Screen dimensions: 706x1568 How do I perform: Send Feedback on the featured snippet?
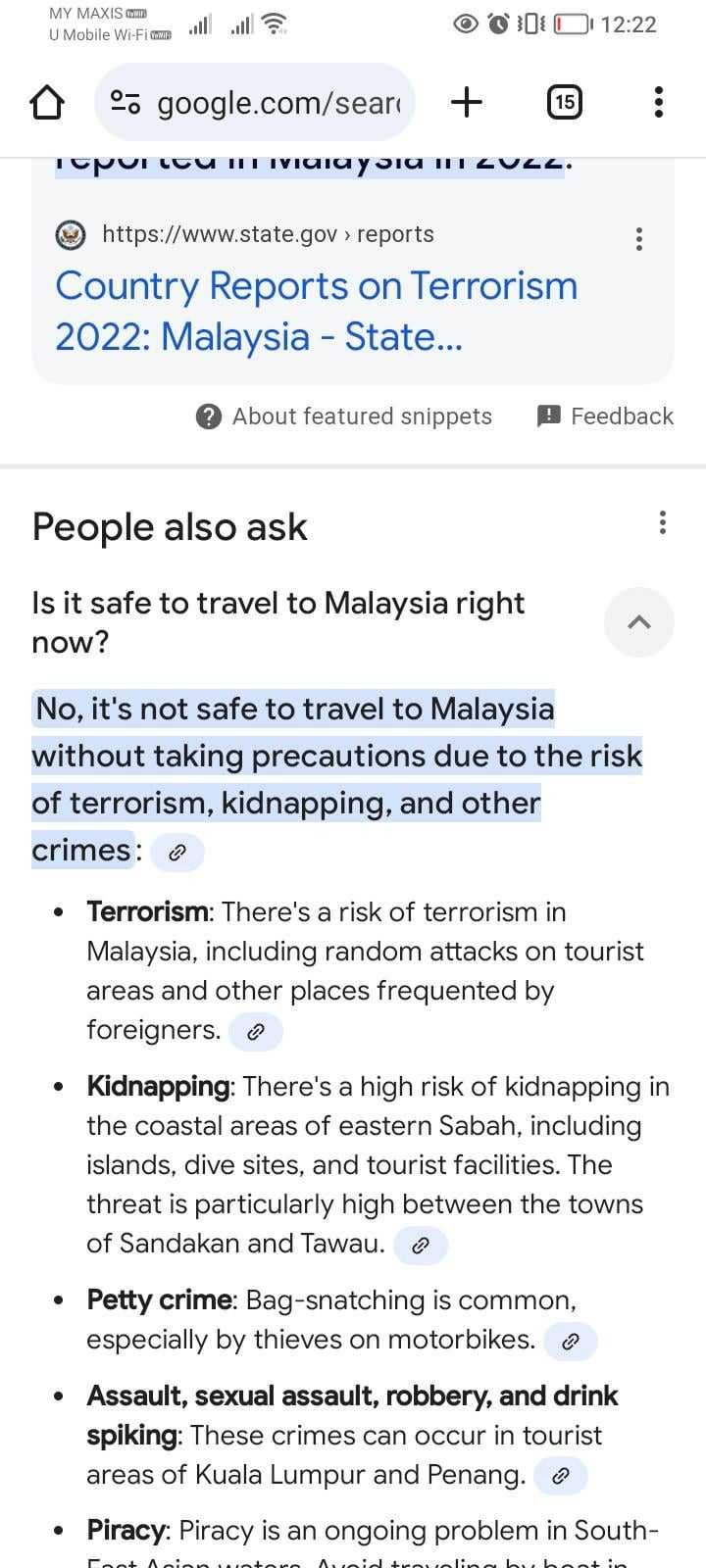tap(605, 416)
